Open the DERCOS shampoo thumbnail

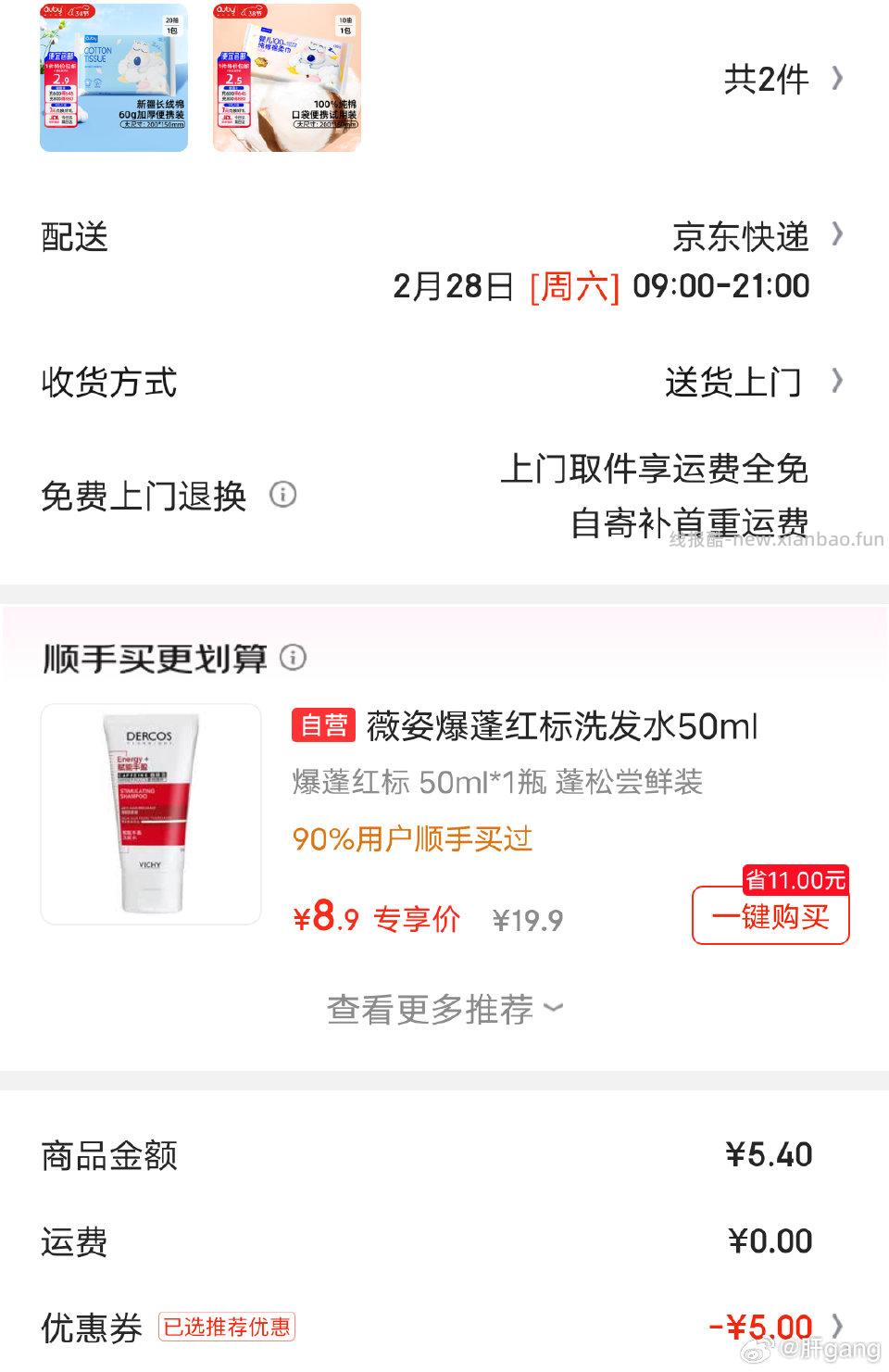151,813
